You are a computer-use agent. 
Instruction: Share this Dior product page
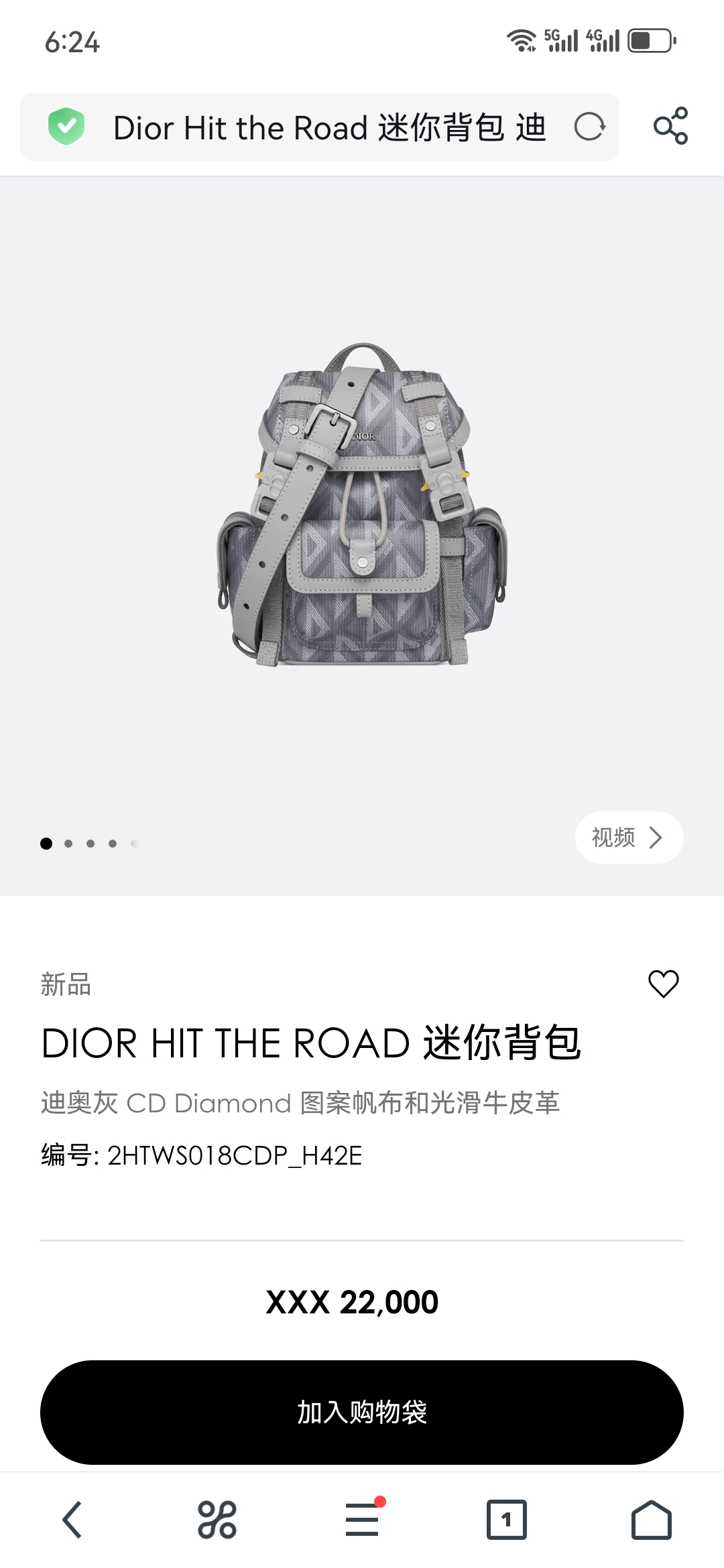[x=670, y=126]
